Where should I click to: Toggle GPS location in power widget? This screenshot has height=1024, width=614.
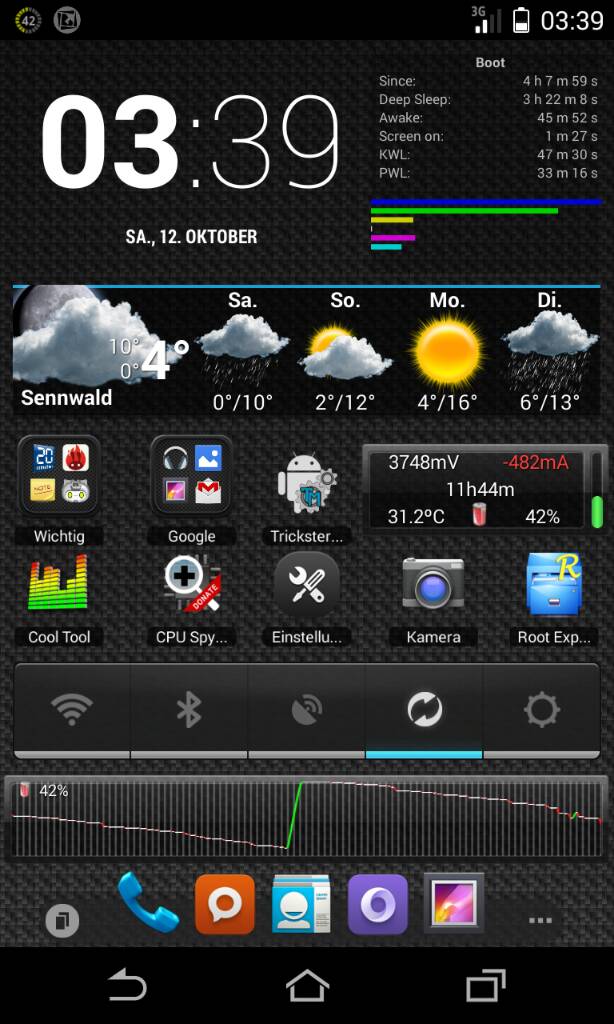tap(306, 710)
